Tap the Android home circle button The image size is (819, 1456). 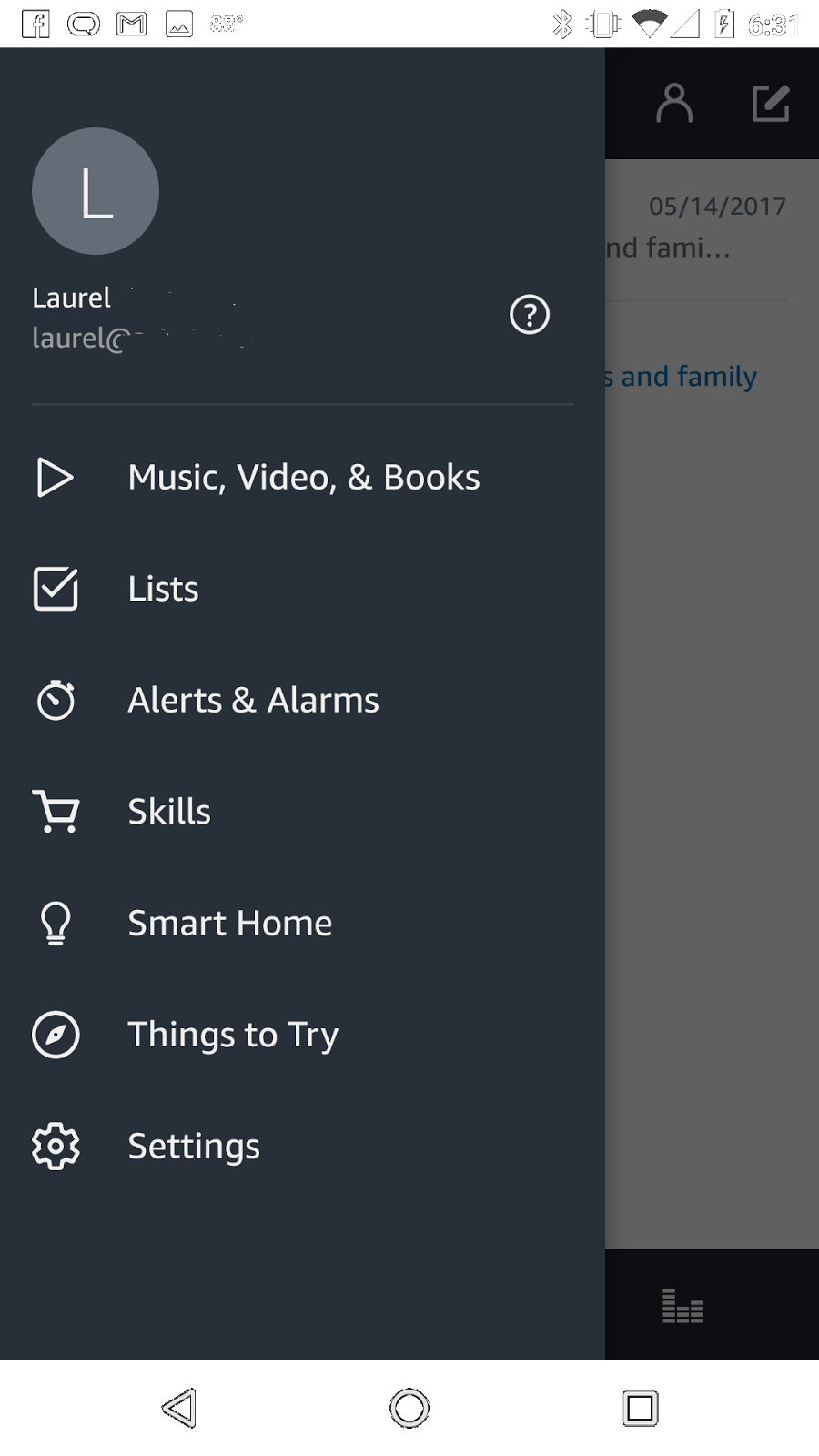coord(409,1408)
